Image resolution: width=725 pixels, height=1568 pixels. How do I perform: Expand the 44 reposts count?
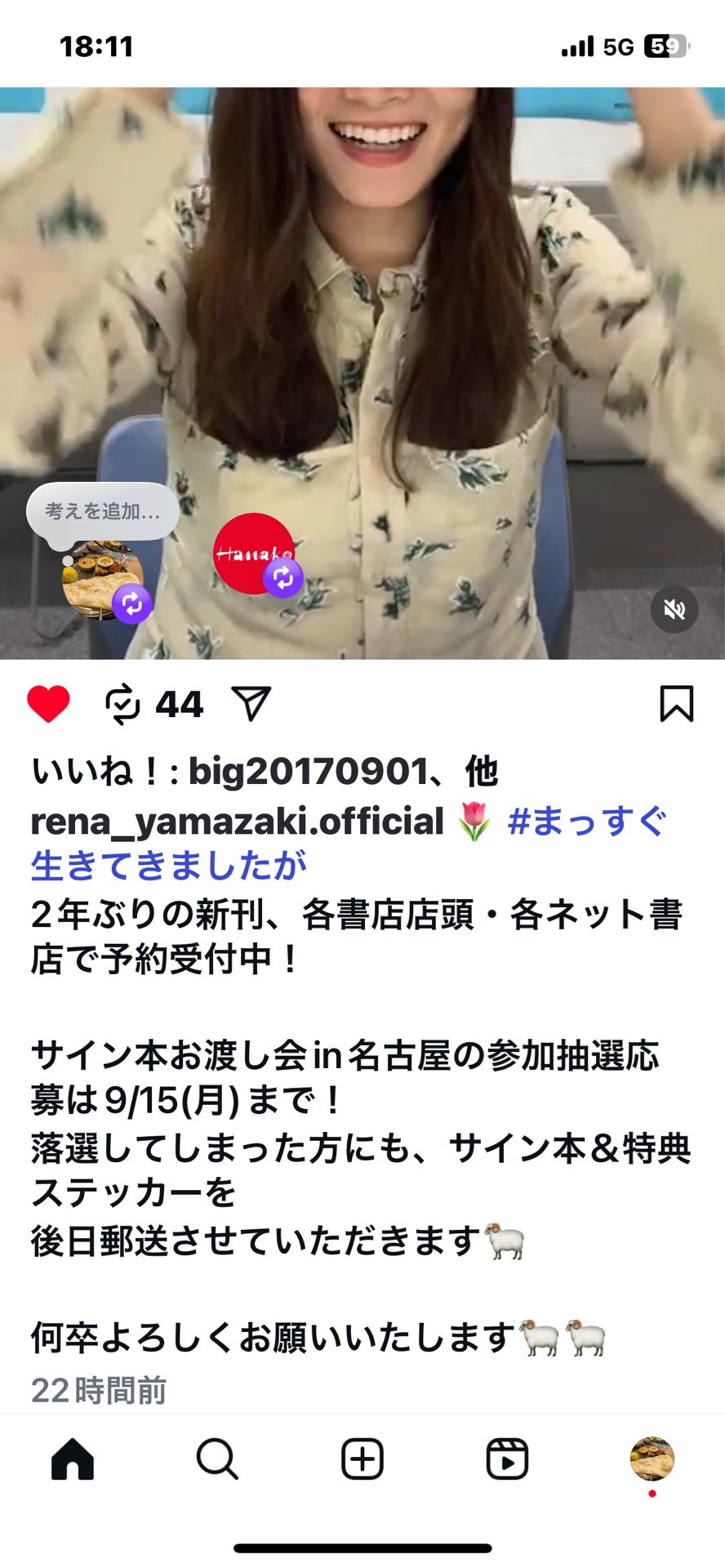[181, 702]
